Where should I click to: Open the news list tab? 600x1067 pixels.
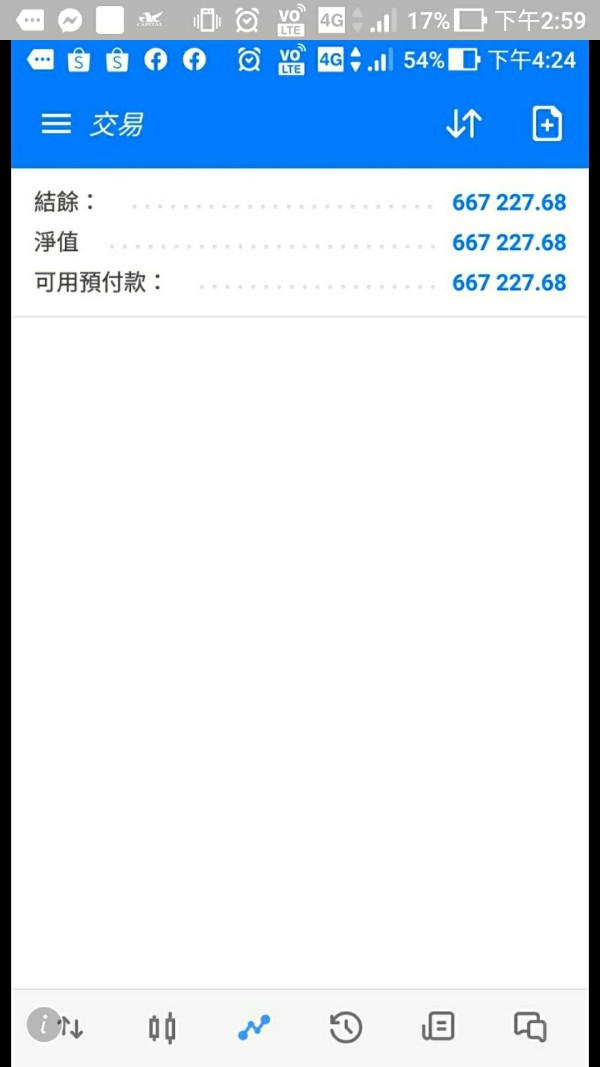(x=438, y=1027)
